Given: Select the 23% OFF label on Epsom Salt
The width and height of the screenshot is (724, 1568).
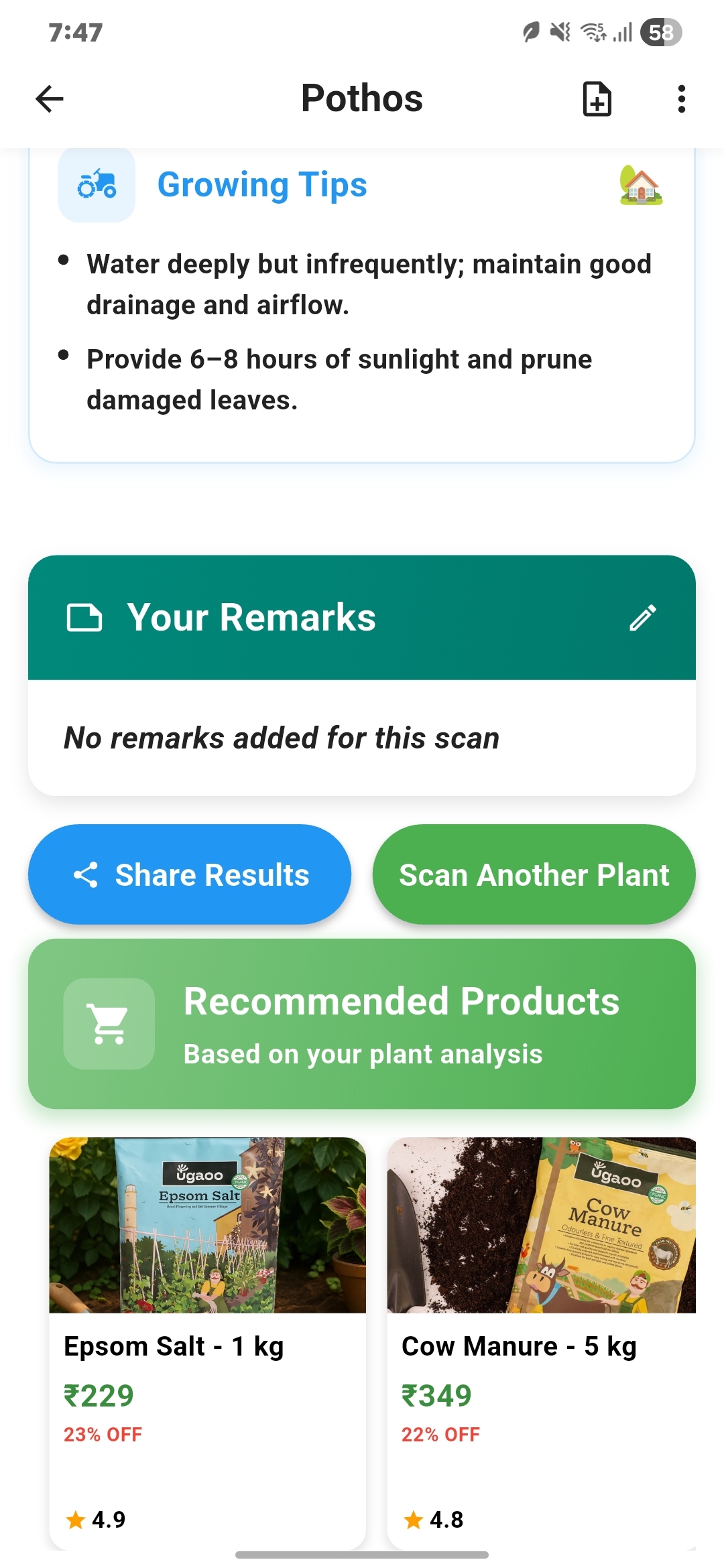Looking at the screenshot, I should coord(102,1435).
